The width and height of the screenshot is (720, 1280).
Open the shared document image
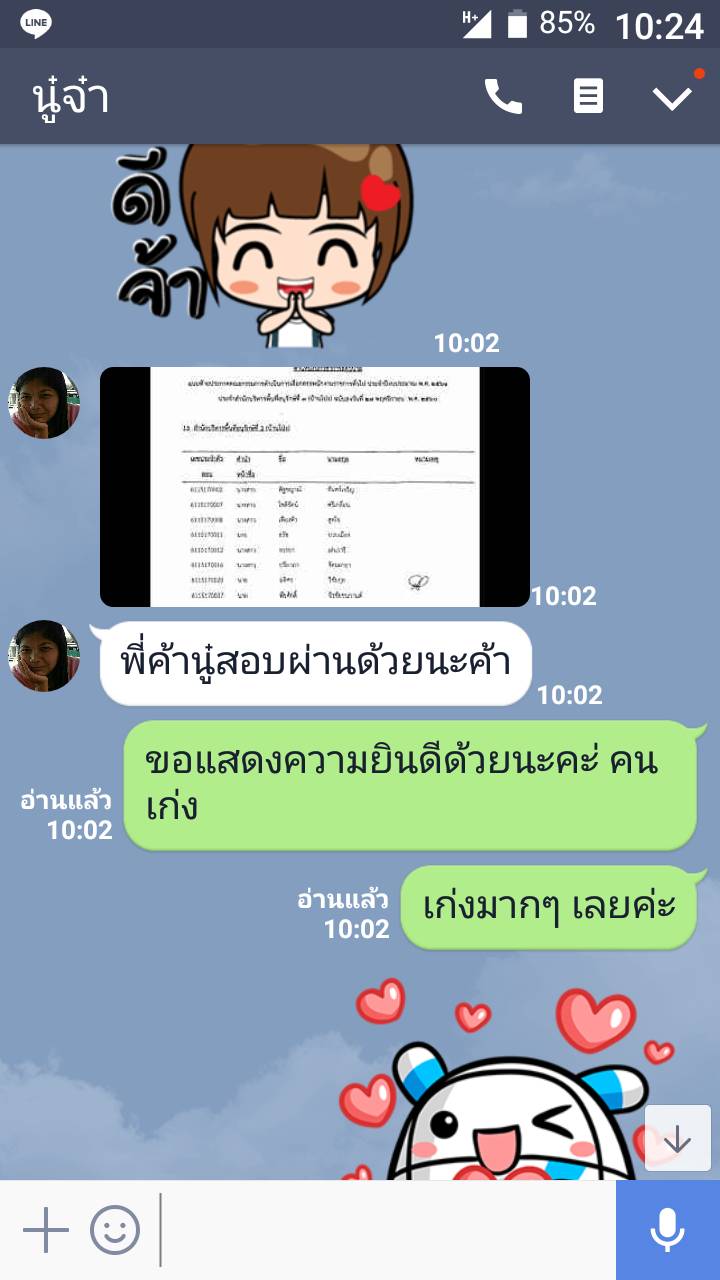coord(314,486)
